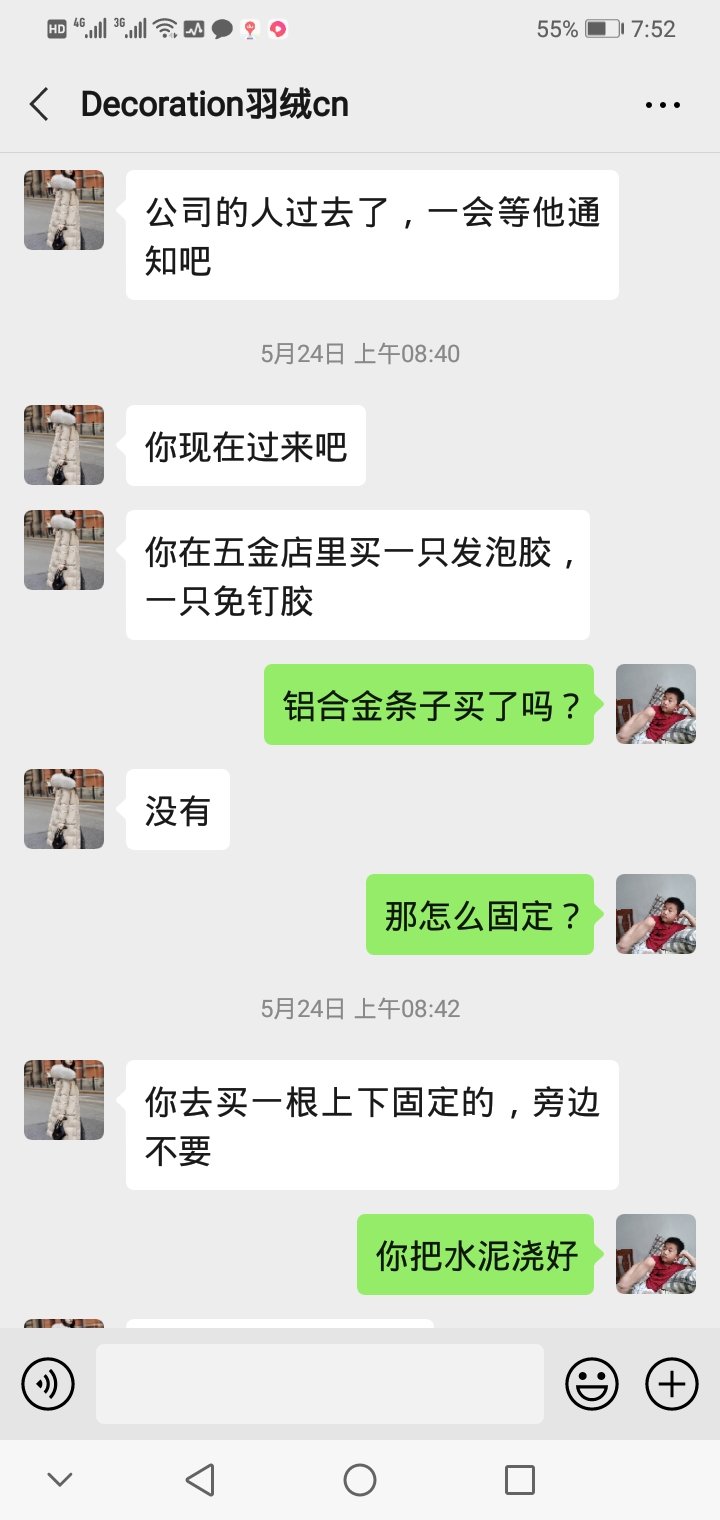The width and height of the screenshot is (720, 1520).
Task: Tap my avatar beside 铝合金条子买了吗？
Action: point(656,704)
